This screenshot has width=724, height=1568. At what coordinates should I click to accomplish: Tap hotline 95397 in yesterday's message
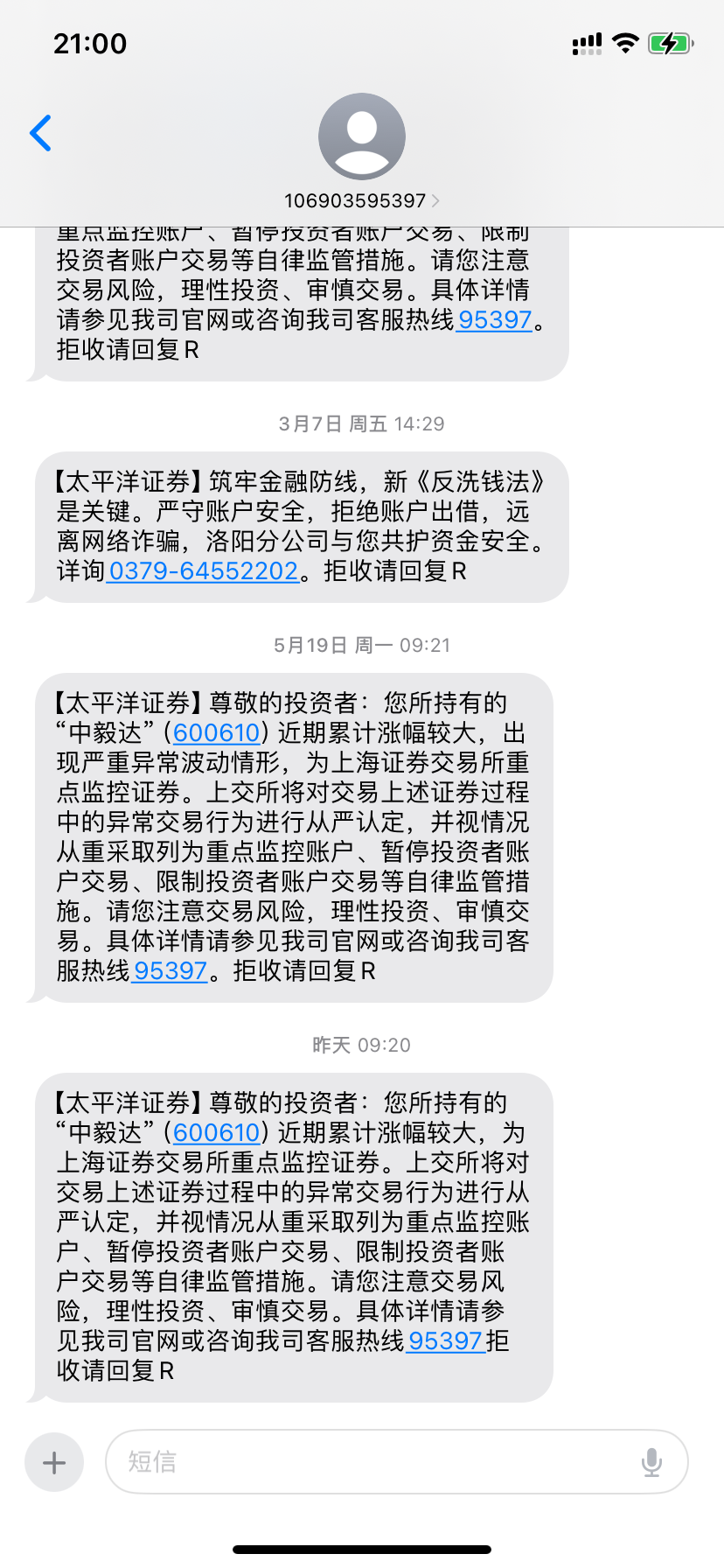pyautogui.click(x=445, y=1340)
